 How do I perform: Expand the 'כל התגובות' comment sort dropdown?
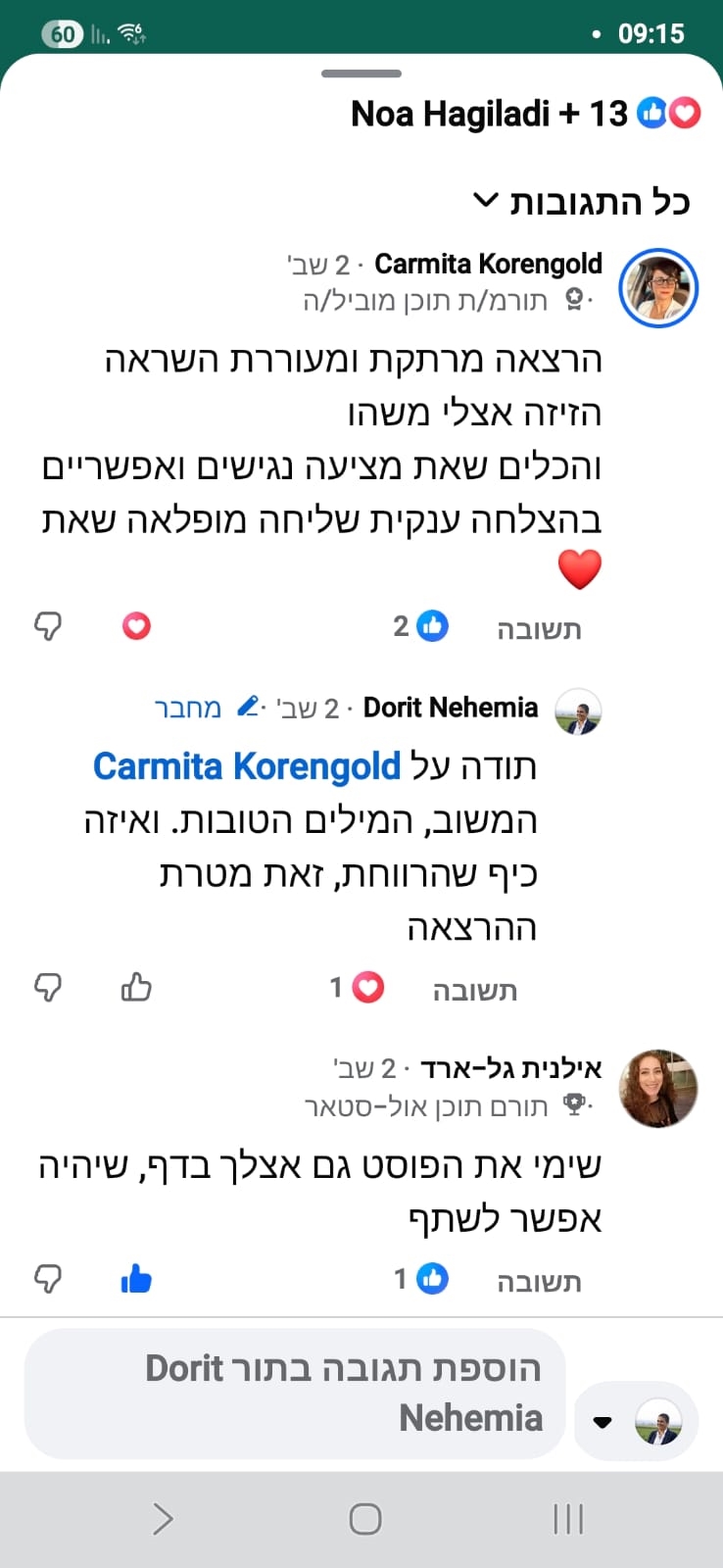pyautogui.click(x=582, y=202)
